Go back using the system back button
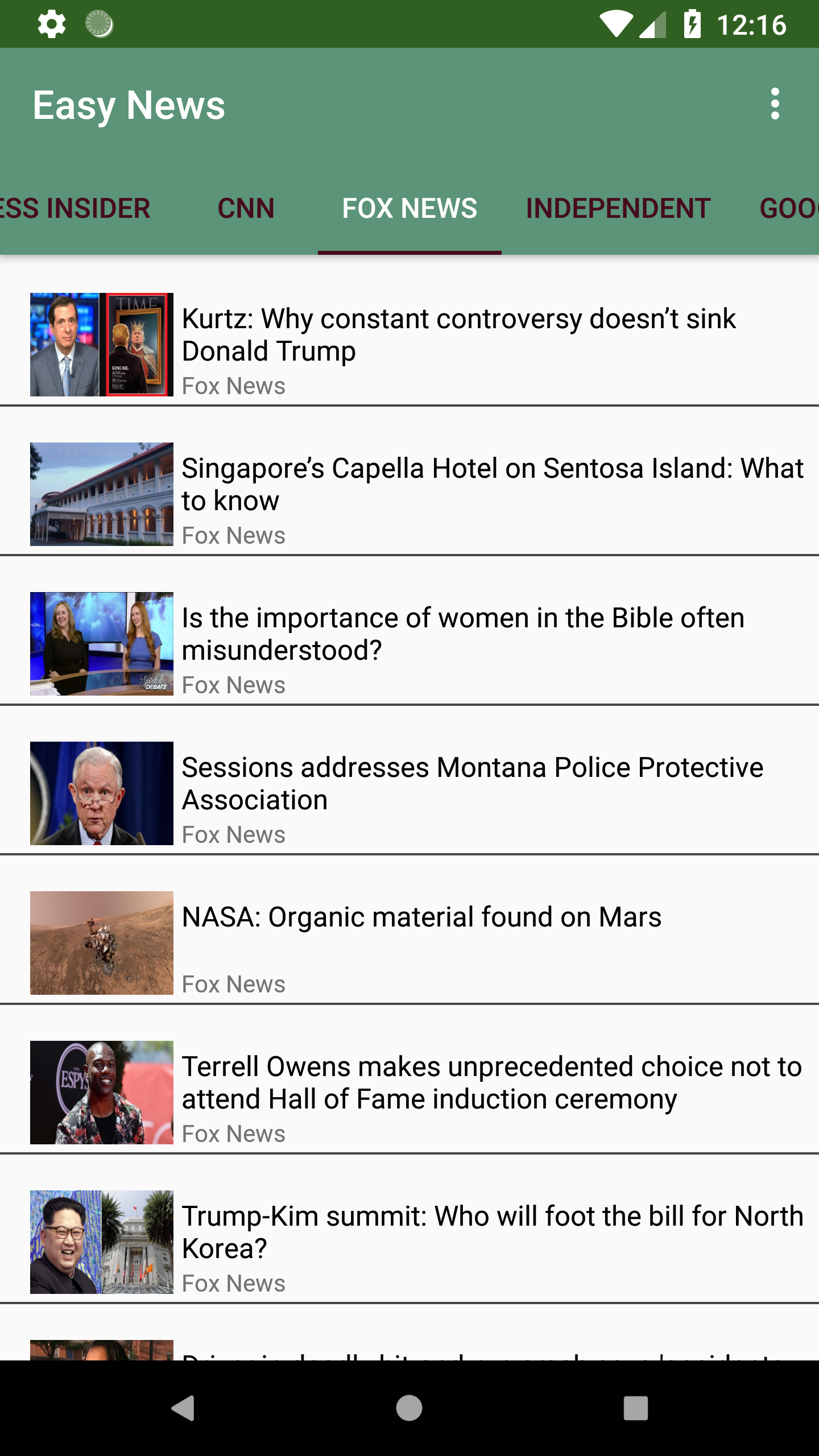The height and width of the screenshot is (1456, 819). [x=183, y=1408]
